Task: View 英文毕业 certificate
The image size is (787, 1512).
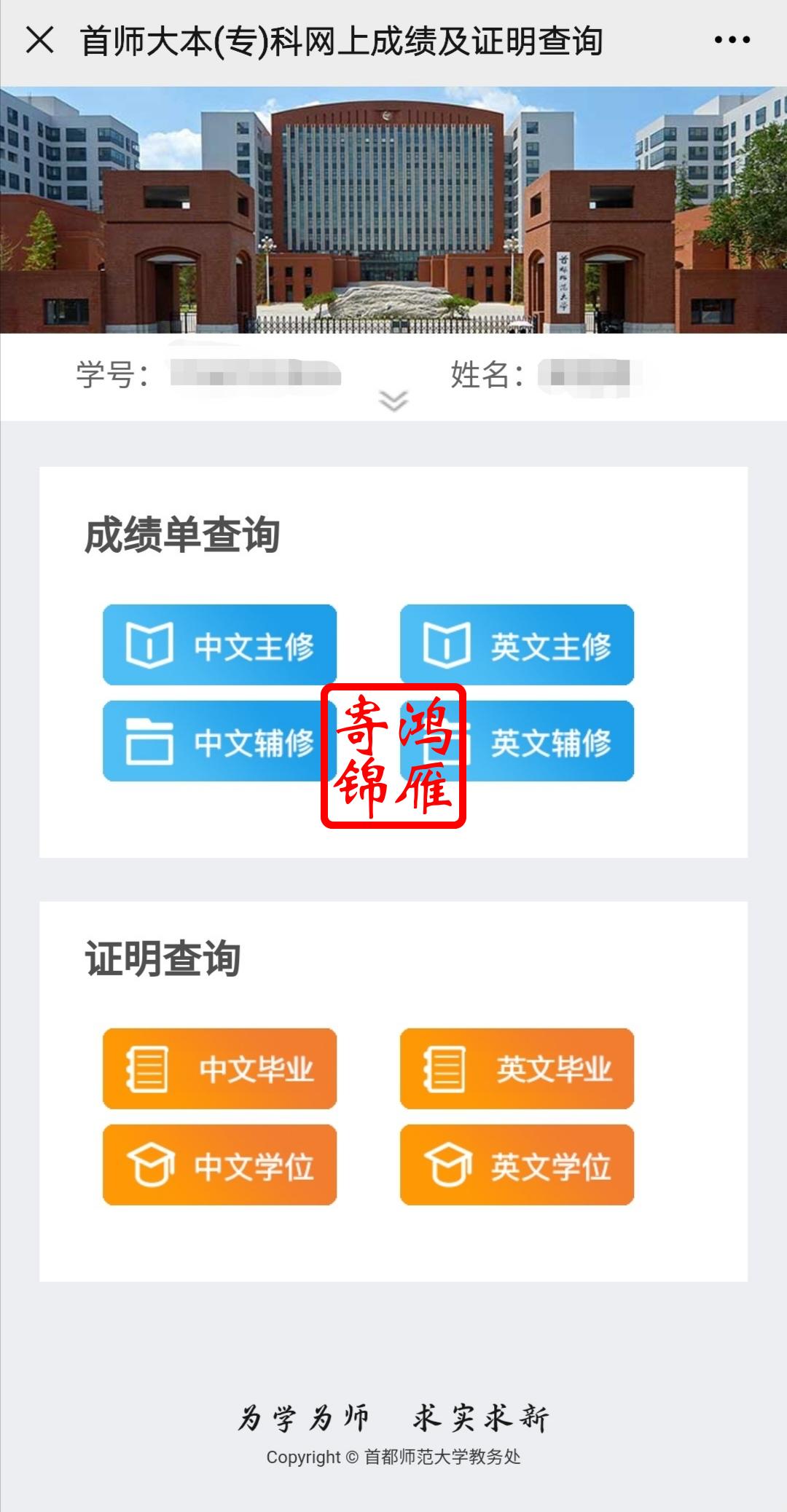Action: [517, 1068]
